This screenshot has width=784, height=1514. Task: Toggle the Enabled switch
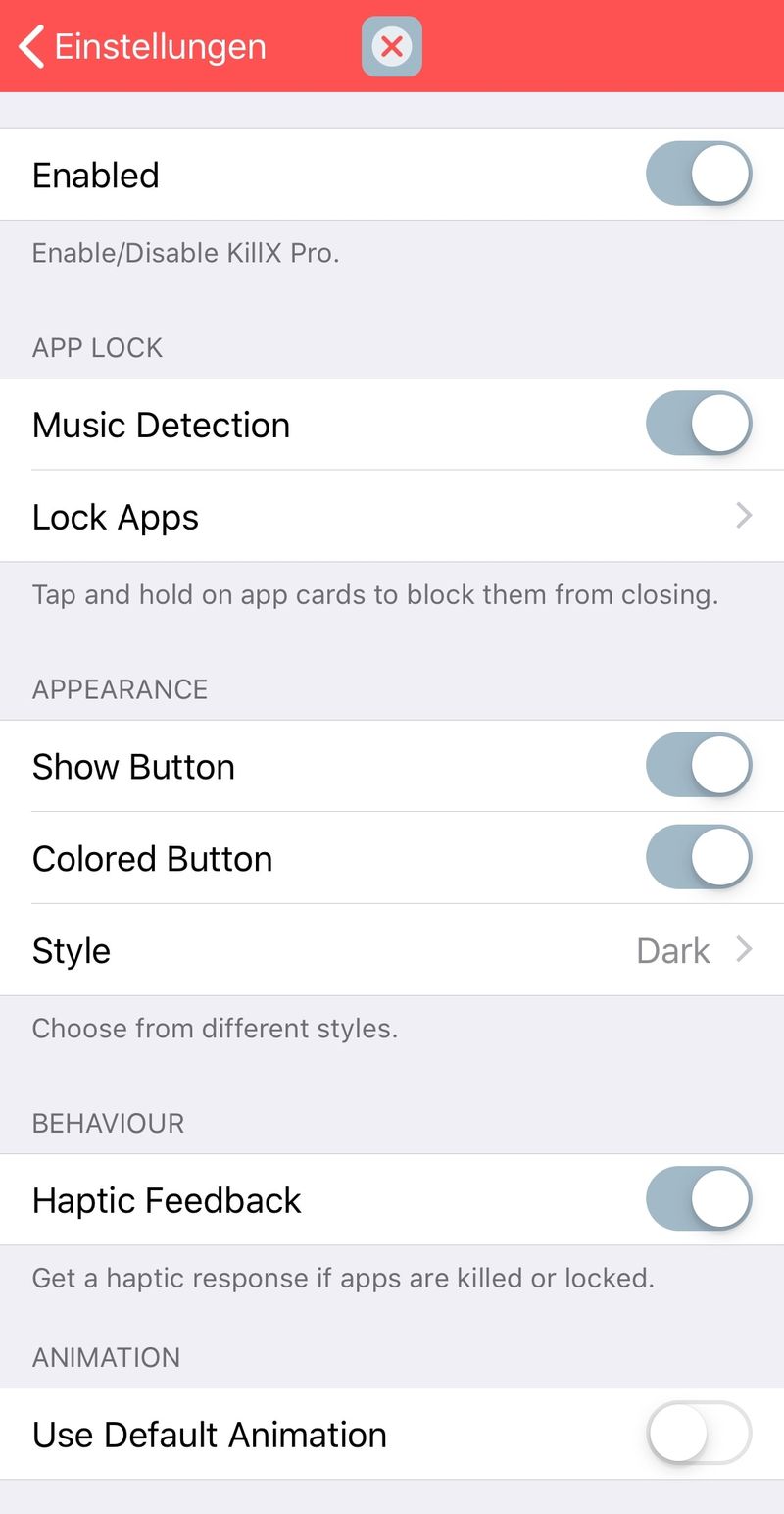[x=698, y=175]
